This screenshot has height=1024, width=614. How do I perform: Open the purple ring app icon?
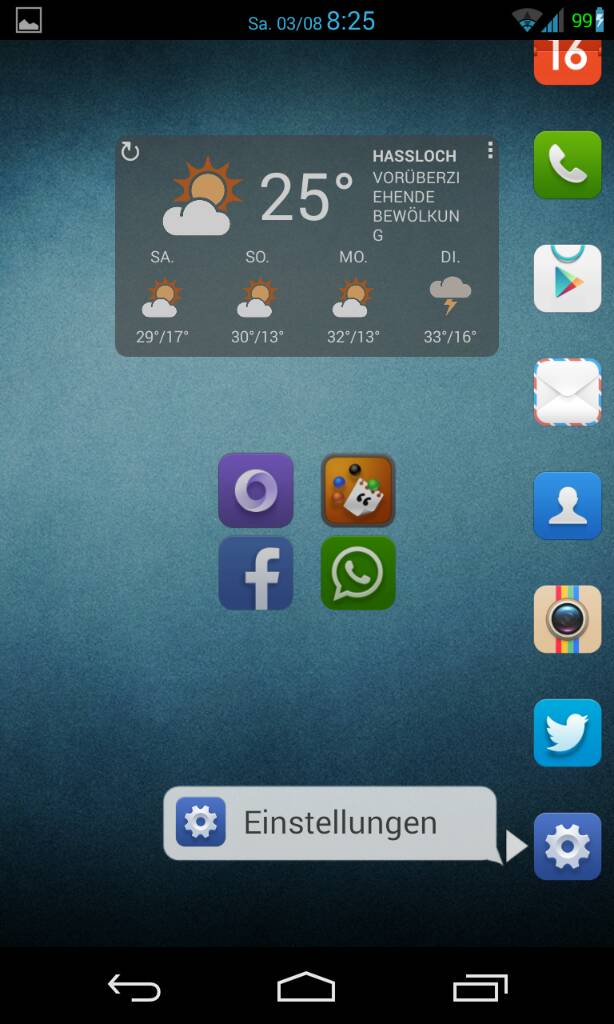click(256, 490)
